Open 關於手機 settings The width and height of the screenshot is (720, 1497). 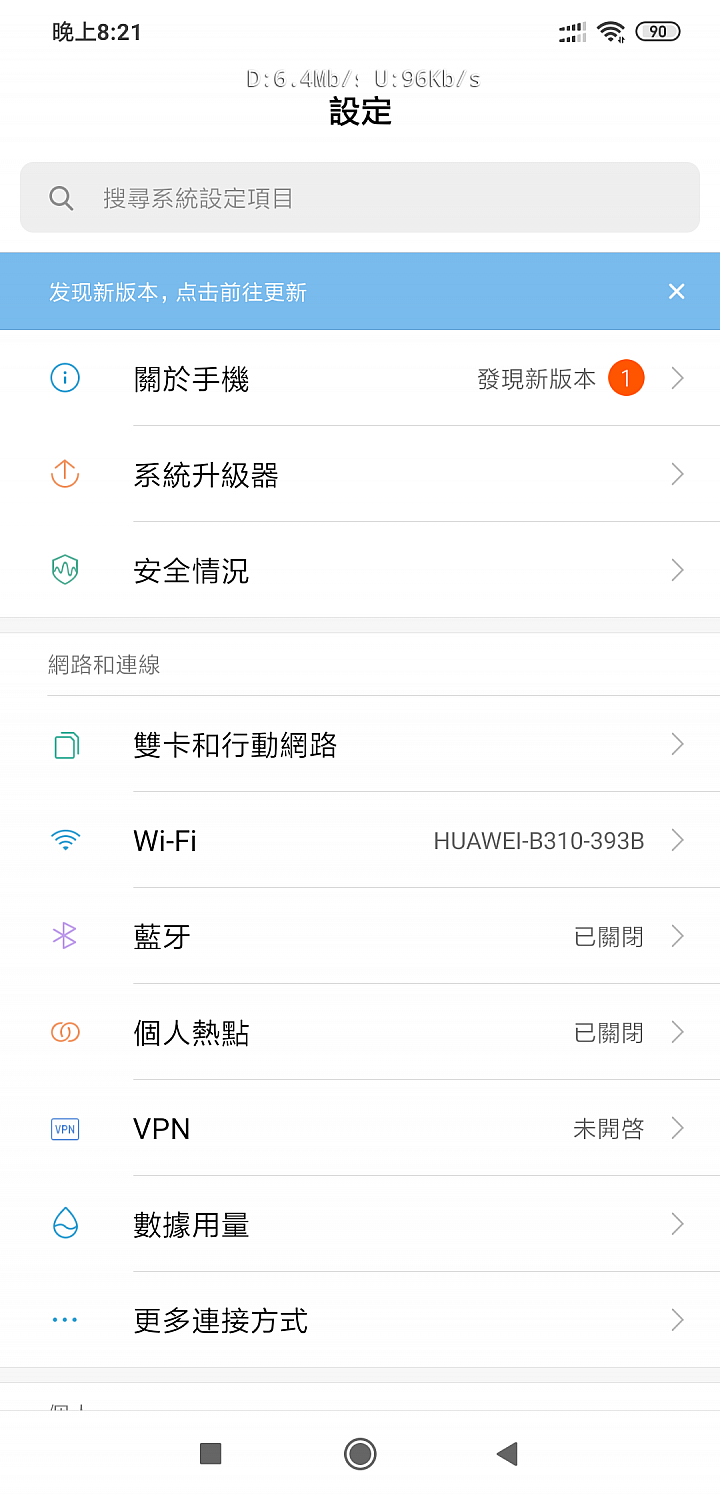[x=360, y=378]
